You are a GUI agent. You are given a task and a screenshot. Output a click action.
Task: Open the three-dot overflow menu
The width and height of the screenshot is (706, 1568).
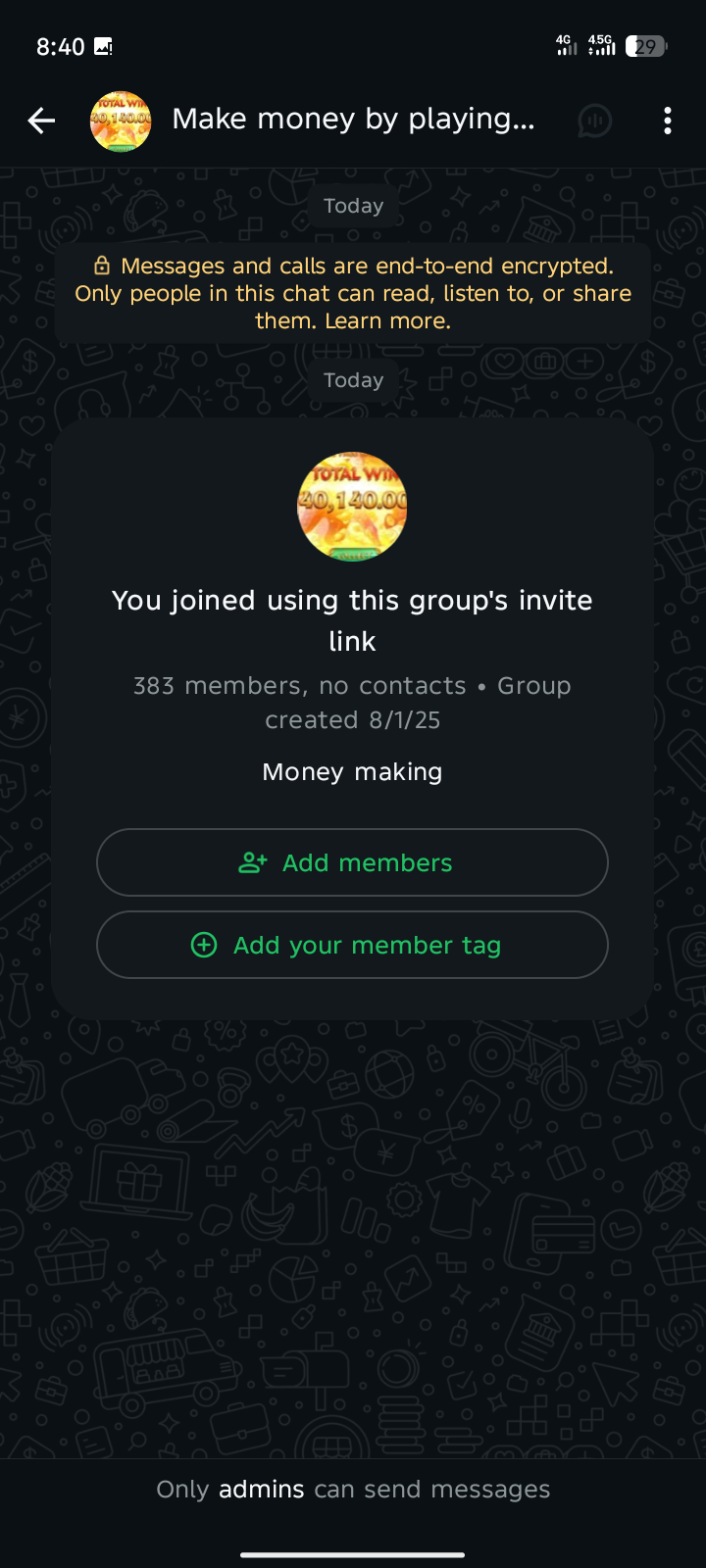pos(668,121)
